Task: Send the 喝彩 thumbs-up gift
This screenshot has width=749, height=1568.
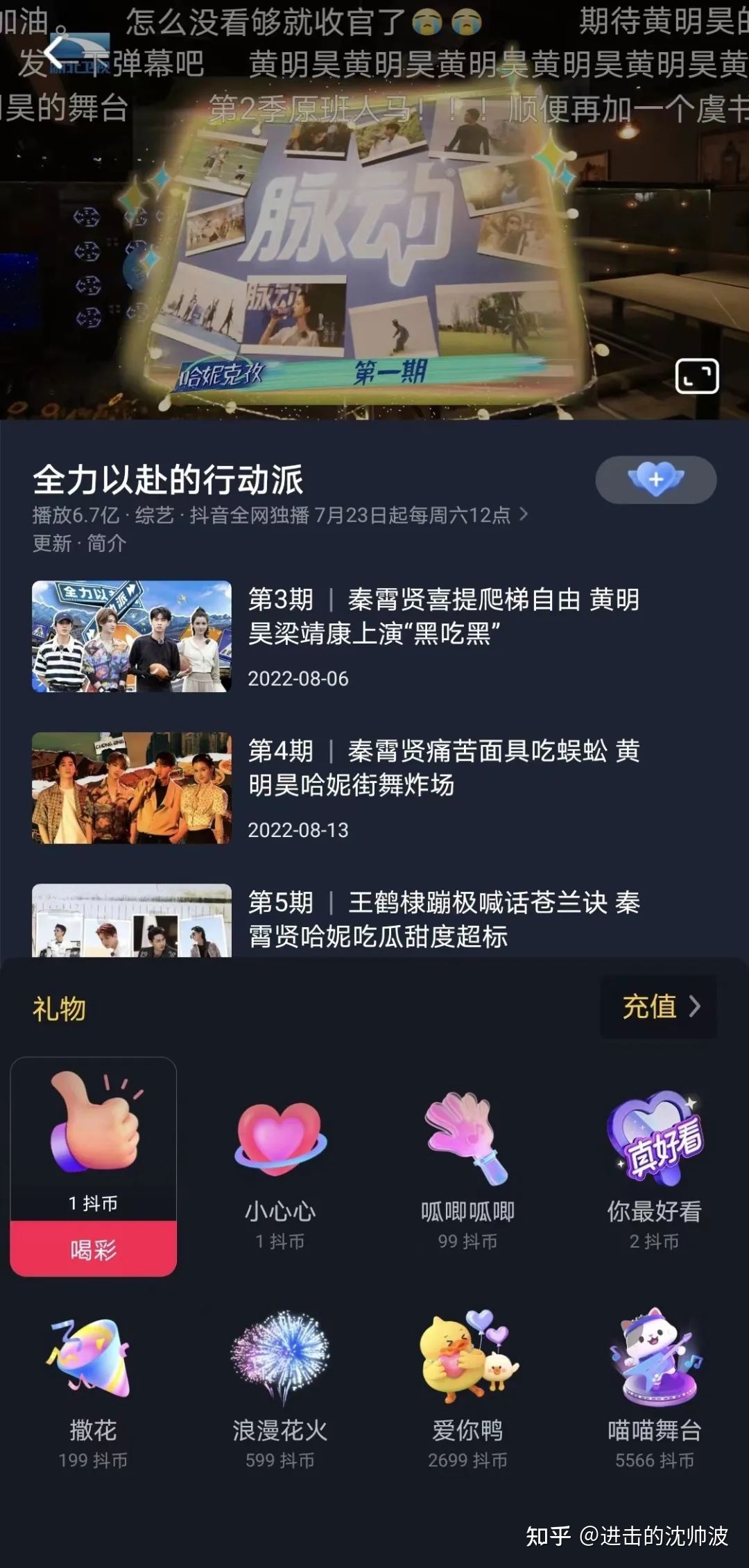Action: [93, 1249]
